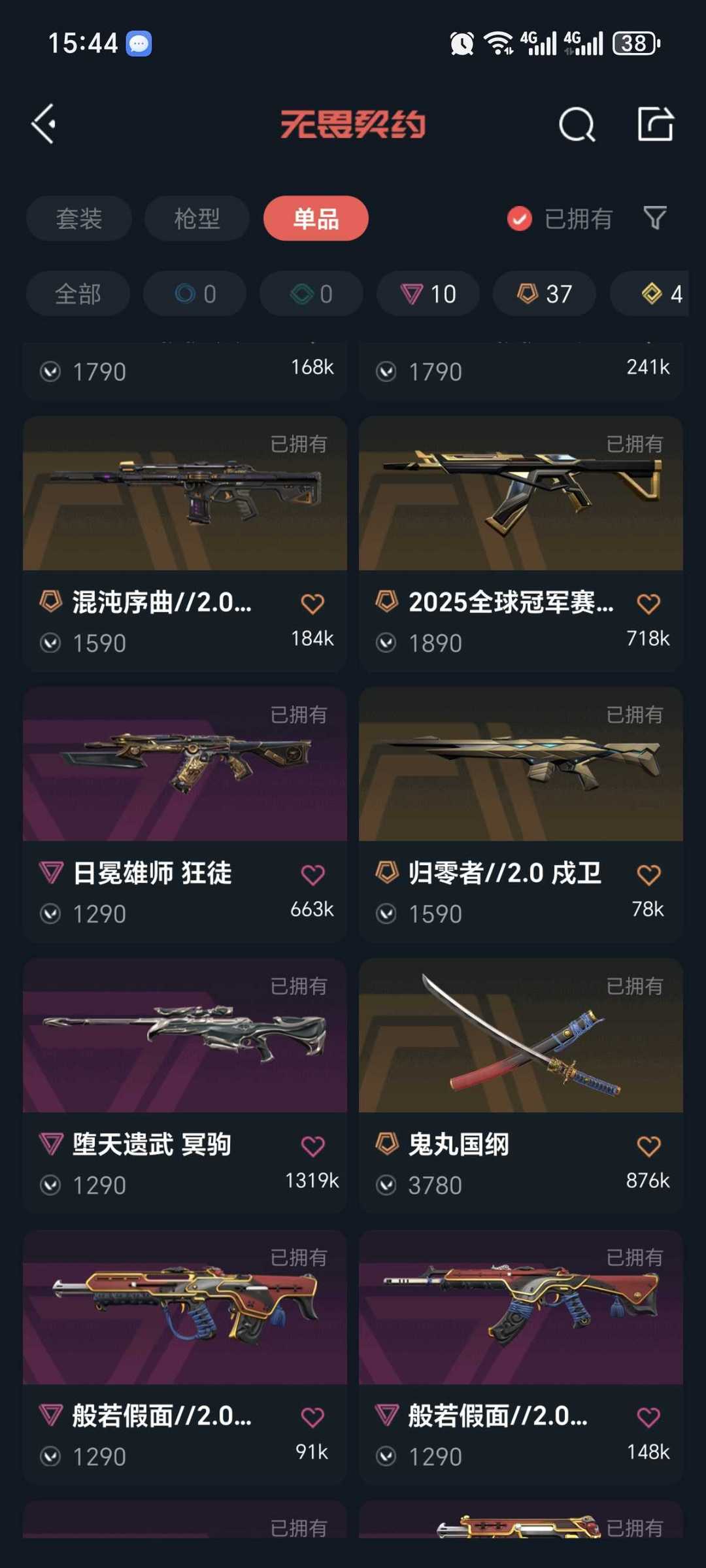Go back using the back arrow
This screenshot has height=1568, width=706.
coord(43,124)
